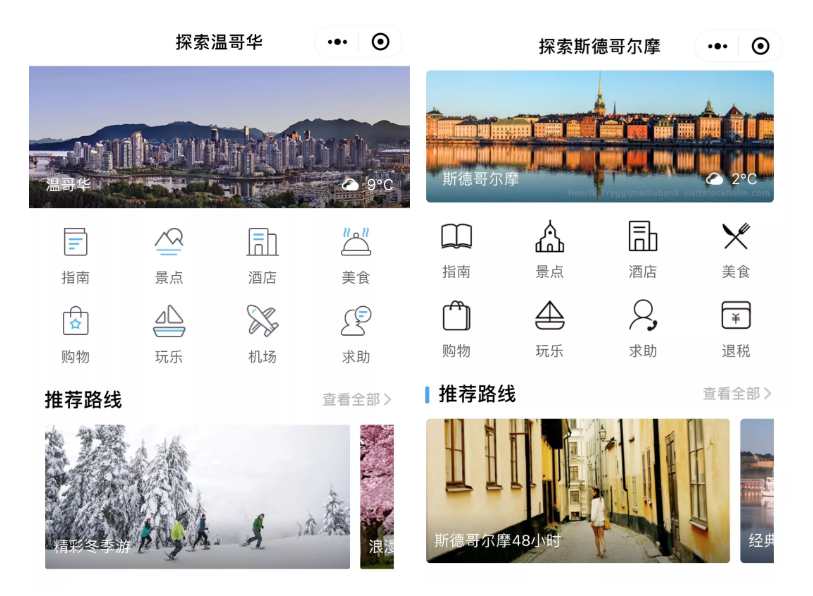Open 美食 food on the 探索温哥华 screen

356,253
